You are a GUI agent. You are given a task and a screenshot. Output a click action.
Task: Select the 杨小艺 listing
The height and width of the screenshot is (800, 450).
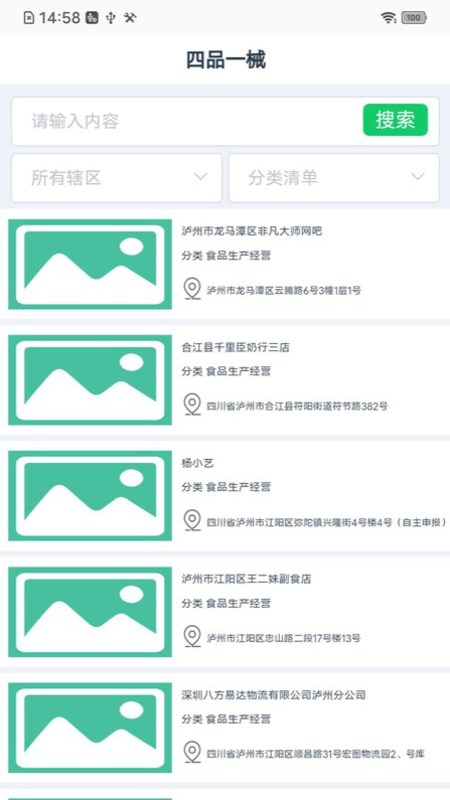(x=225, y=495)
